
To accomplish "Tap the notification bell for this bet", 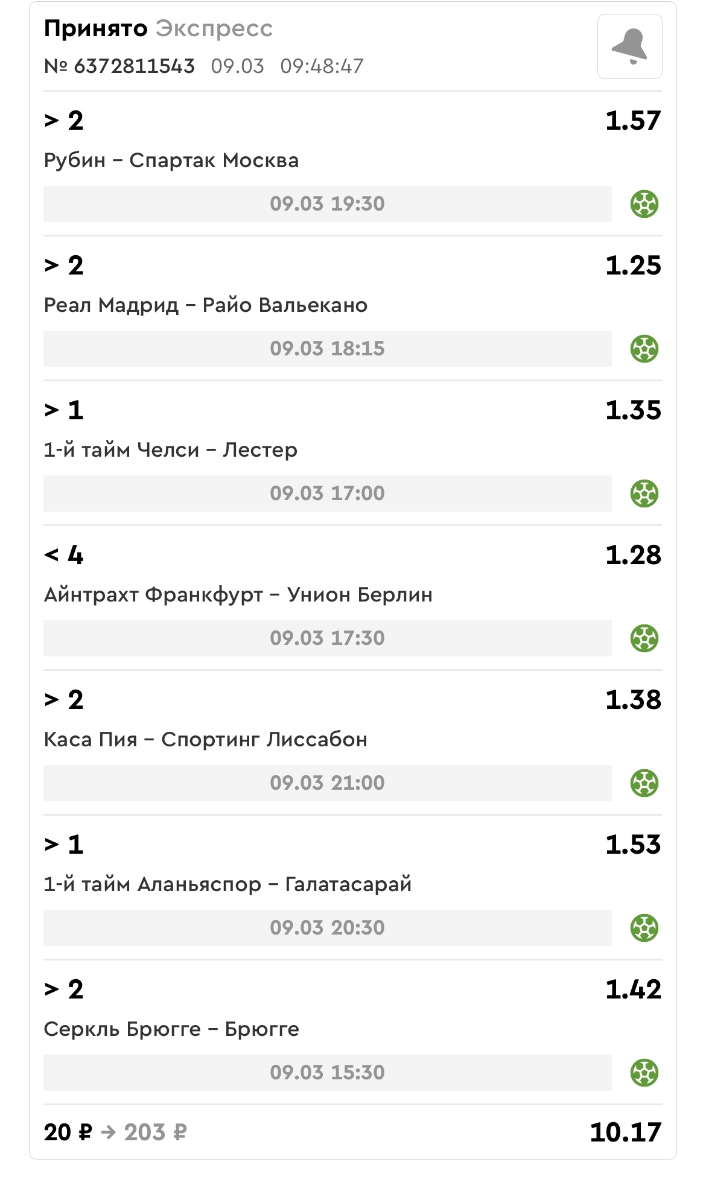I will 630,46.
